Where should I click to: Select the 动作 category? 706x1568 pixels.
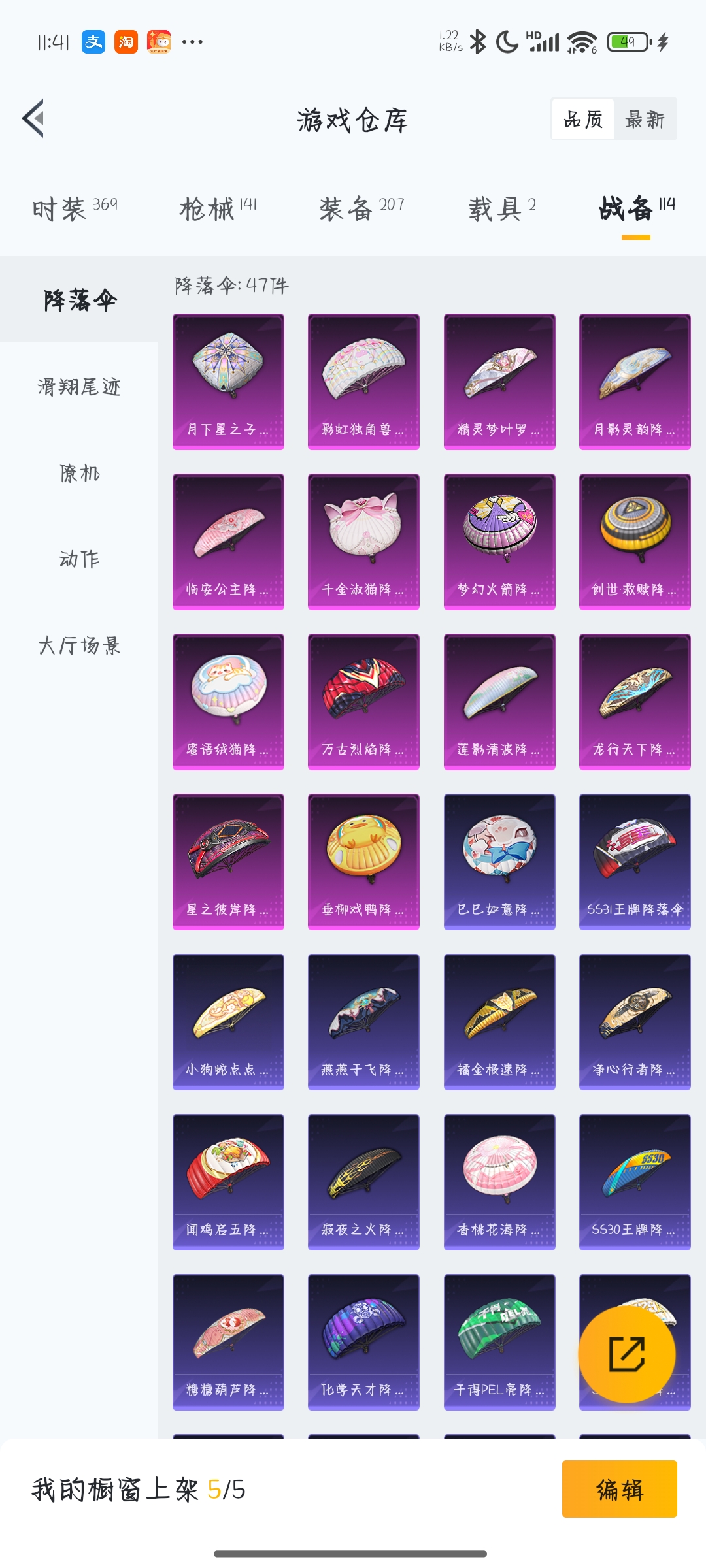(x=79, y=559)
